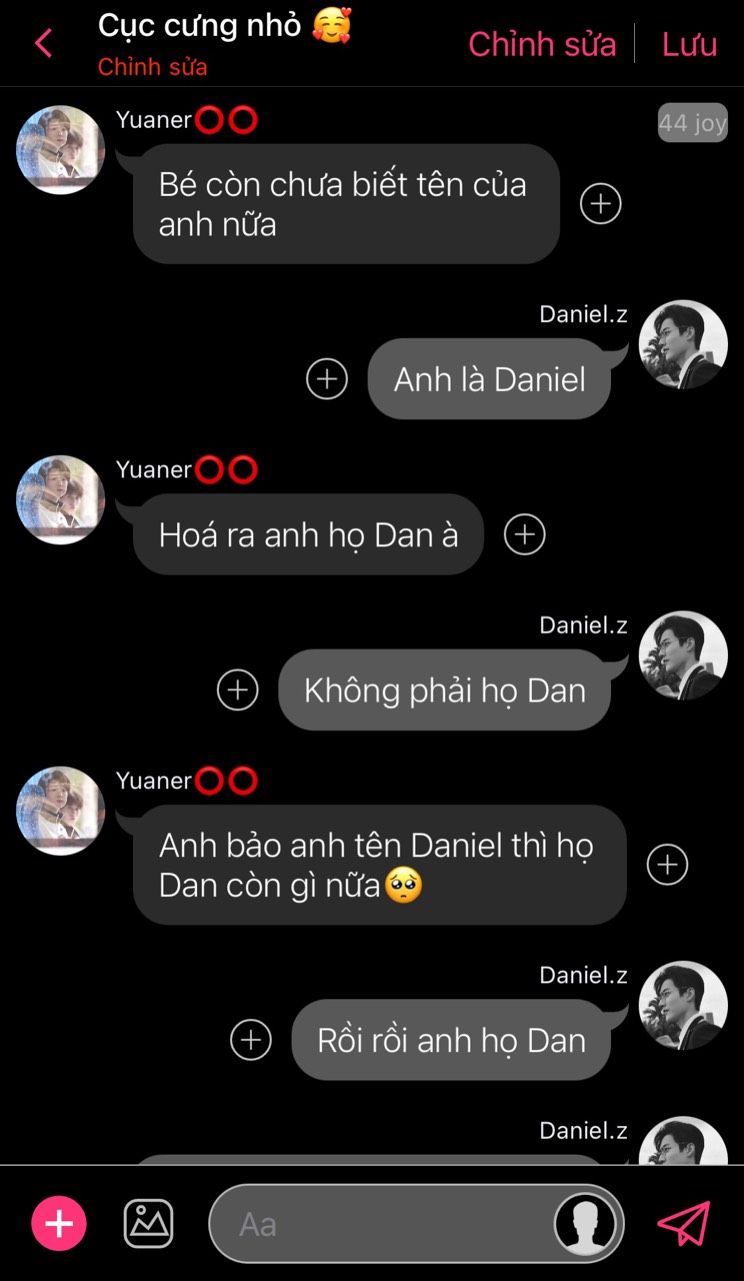Viewport: 744px width, 1281px height.
Task: Tap plus beside "Anh bảo anh tên Daniel"
Action: [x=667, y=865]
